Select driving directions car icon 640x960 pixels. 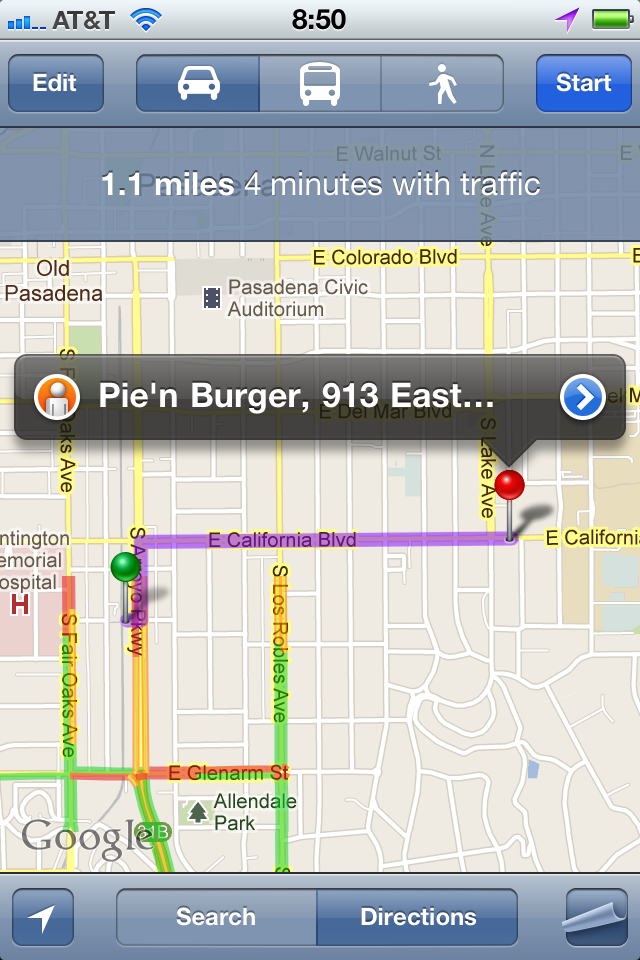click(198, 83)
